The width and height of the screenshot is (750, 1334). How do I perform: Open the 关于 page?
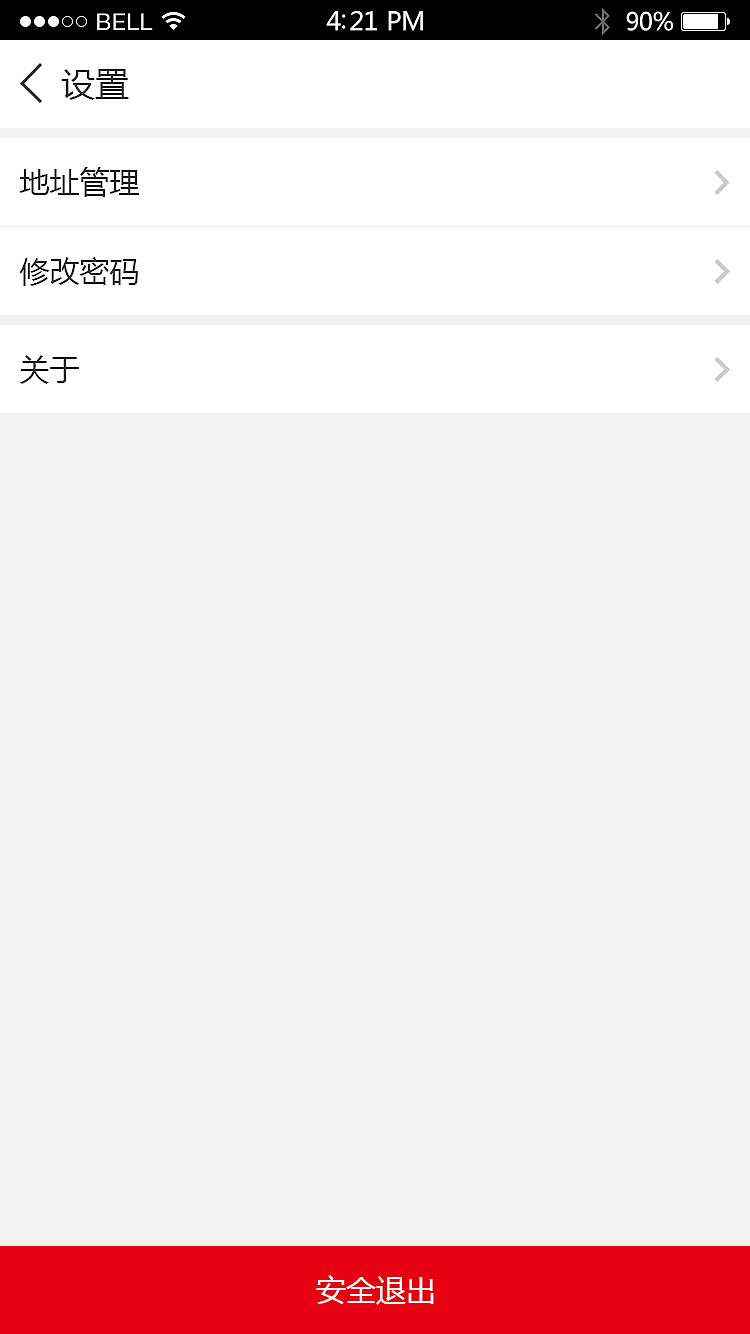(x=375, y=369)
